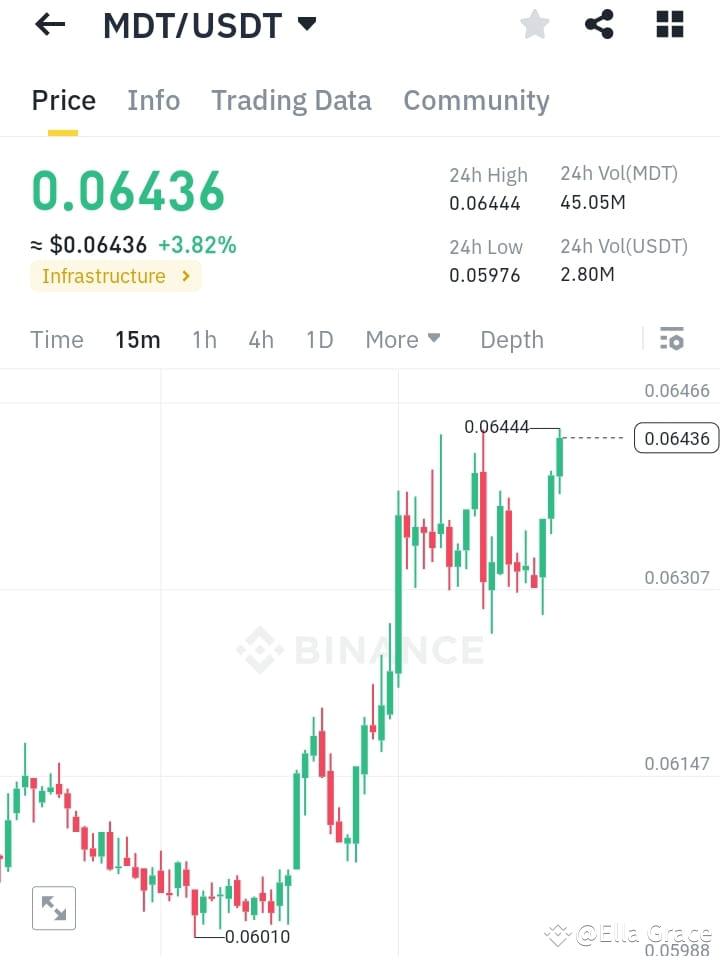Tap the back arrow to exit chart

[48, 24]
